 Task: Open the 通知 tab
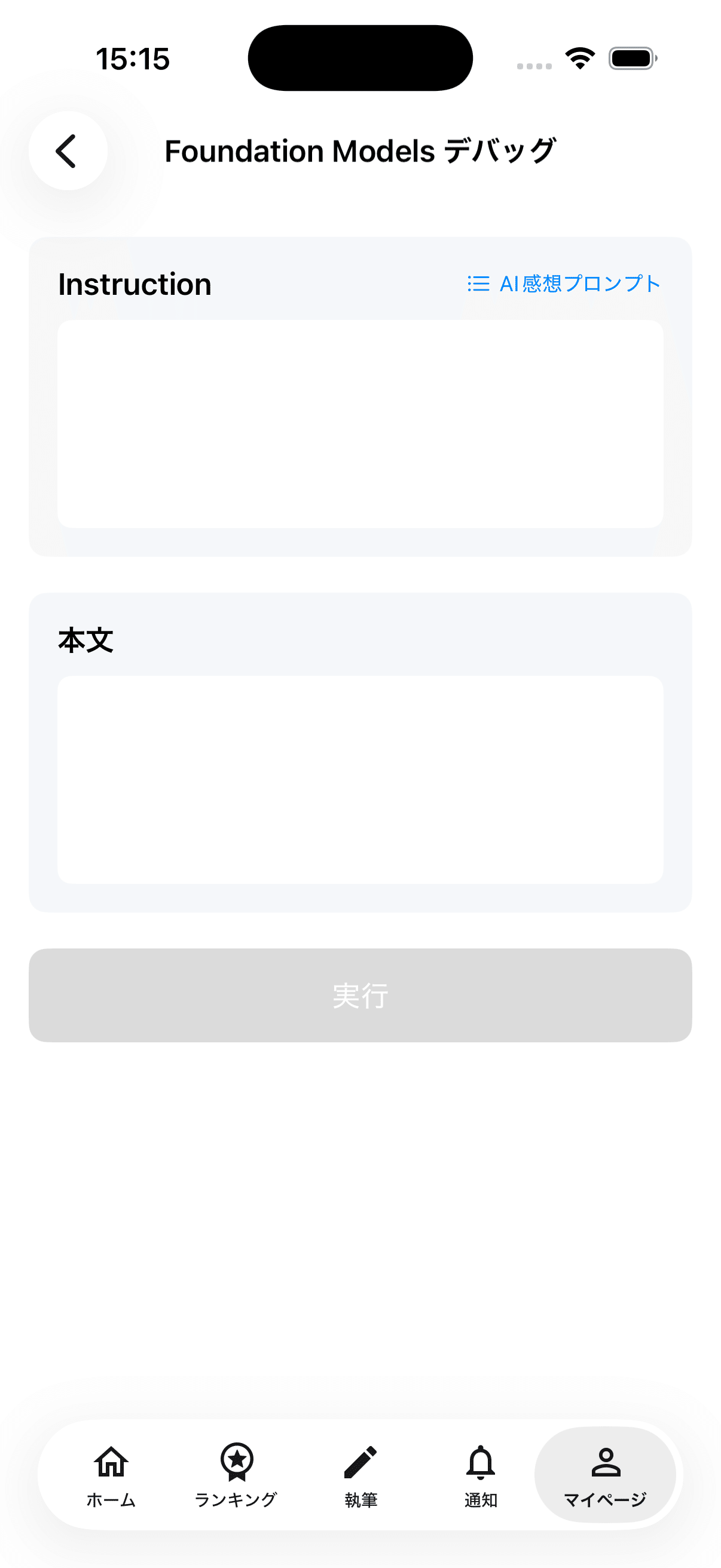tap(481, 1474)
